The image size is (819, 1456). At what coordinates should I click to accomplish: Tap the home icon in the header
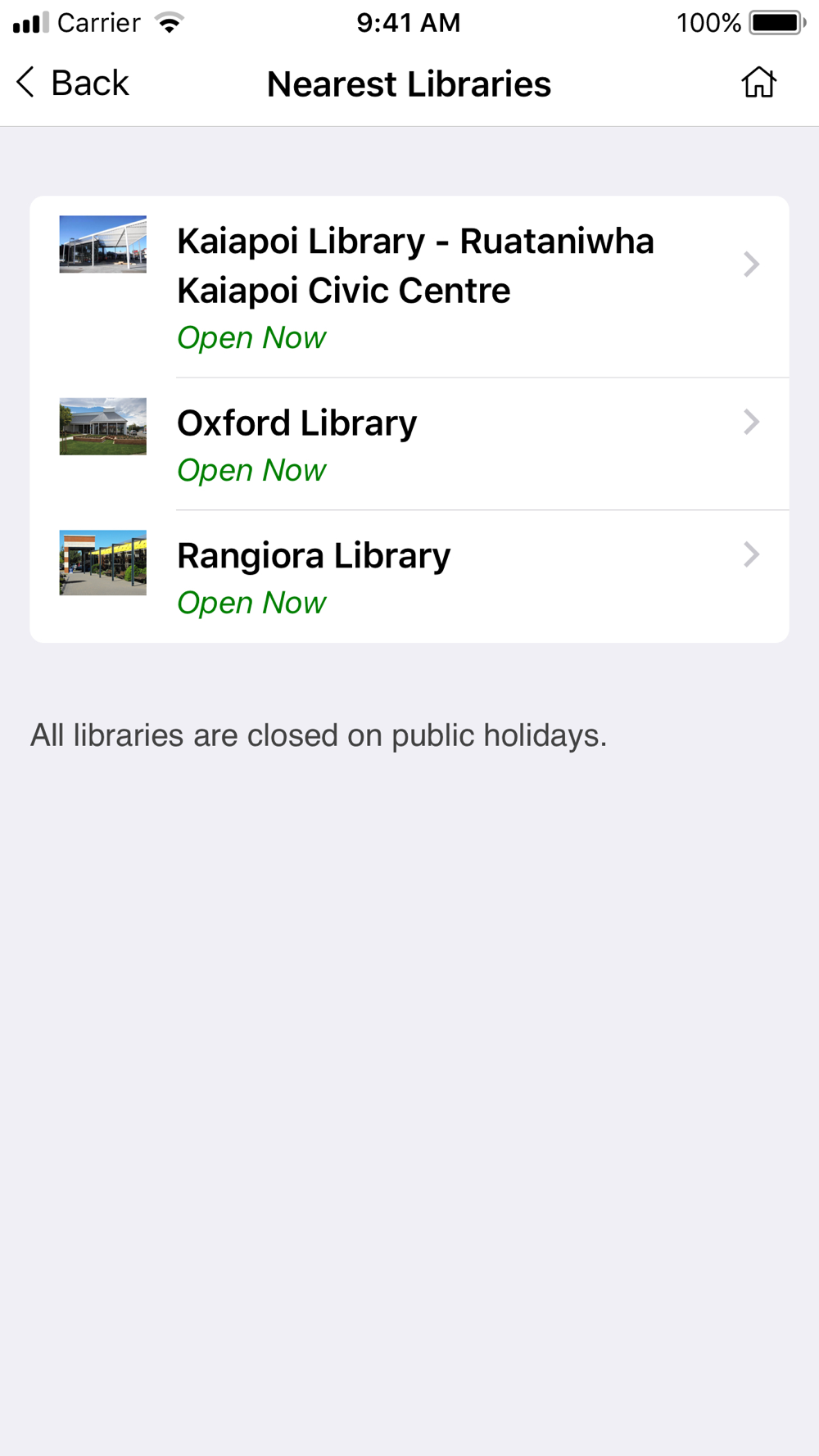coord(758,83)
